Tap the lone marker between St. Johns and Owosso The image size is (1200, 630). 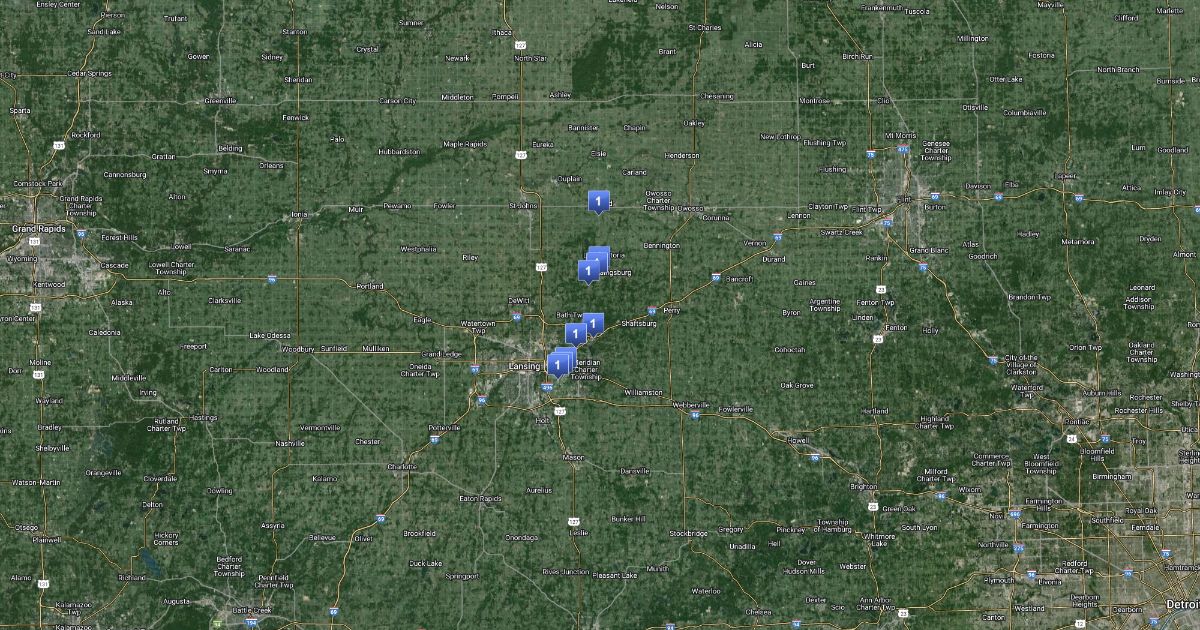pyautogui.click(x=598, y=201)
